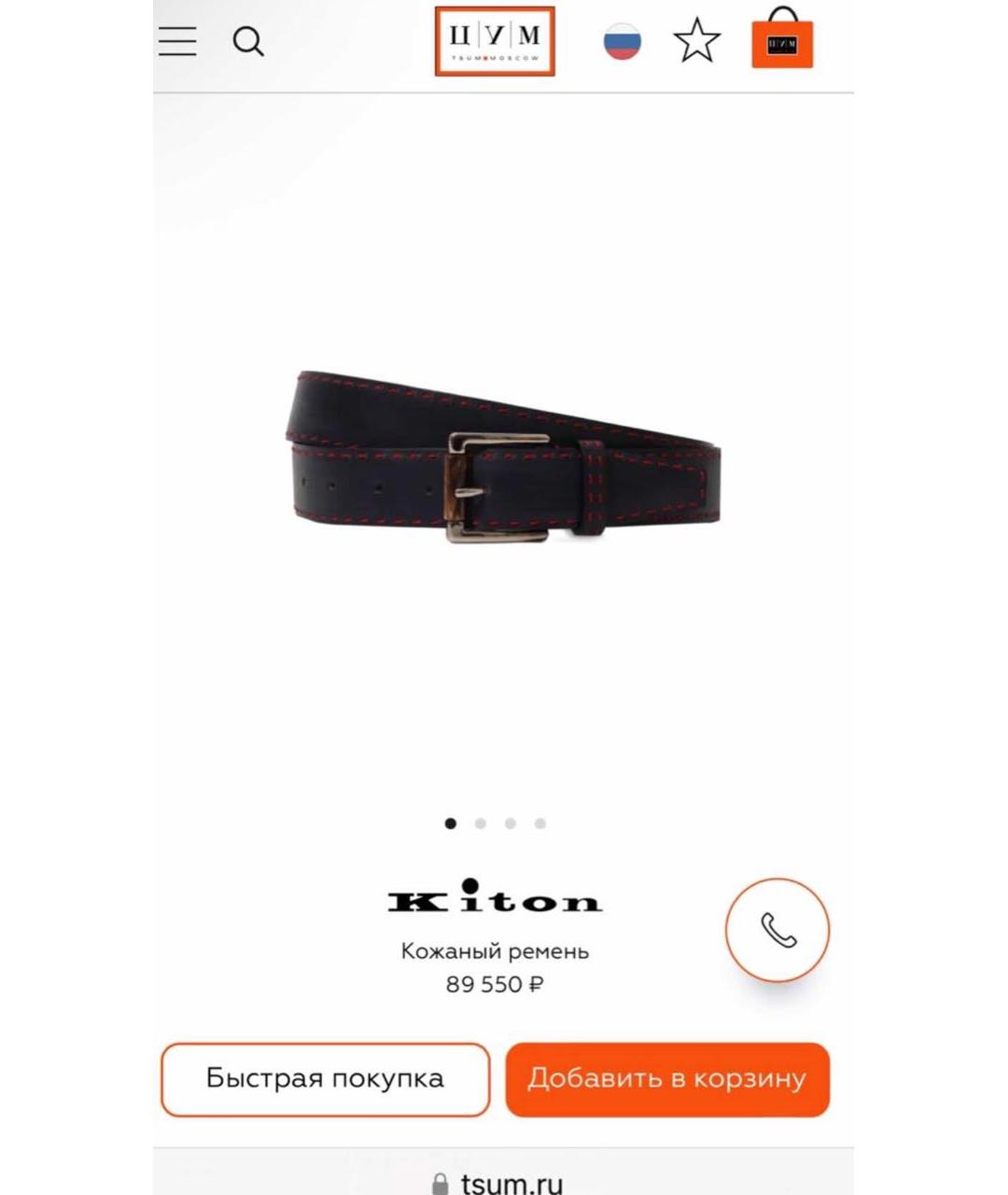This screenshot has width=1008, height=1195.
Task: Select the second carousel dot
Action: click(480, 822)
